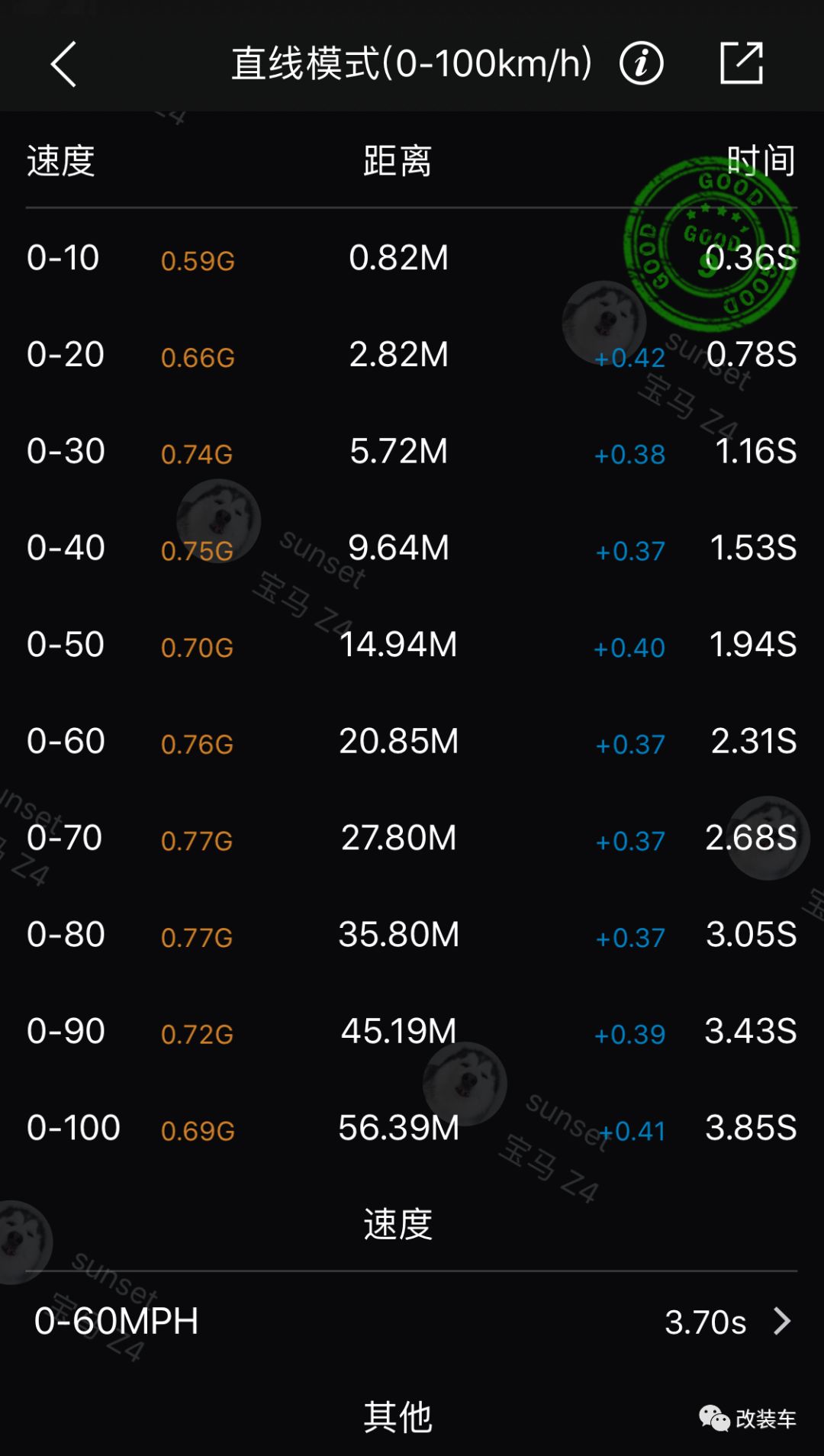The height and width of the screenshot is (1456, 824).
Task: Open the info icon beside the title
Action: 641,63
